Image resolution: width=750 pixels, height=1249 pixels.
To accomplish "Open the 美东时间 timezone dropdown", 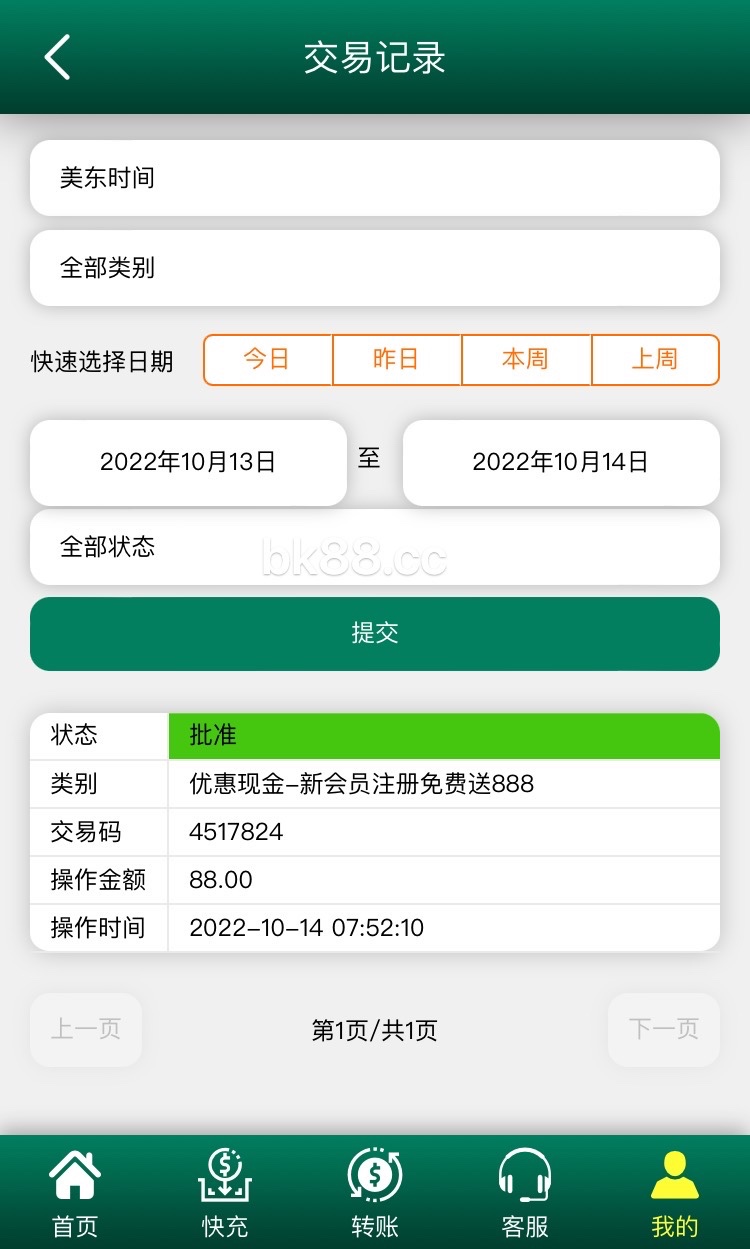I will click(x=375, y=178).
